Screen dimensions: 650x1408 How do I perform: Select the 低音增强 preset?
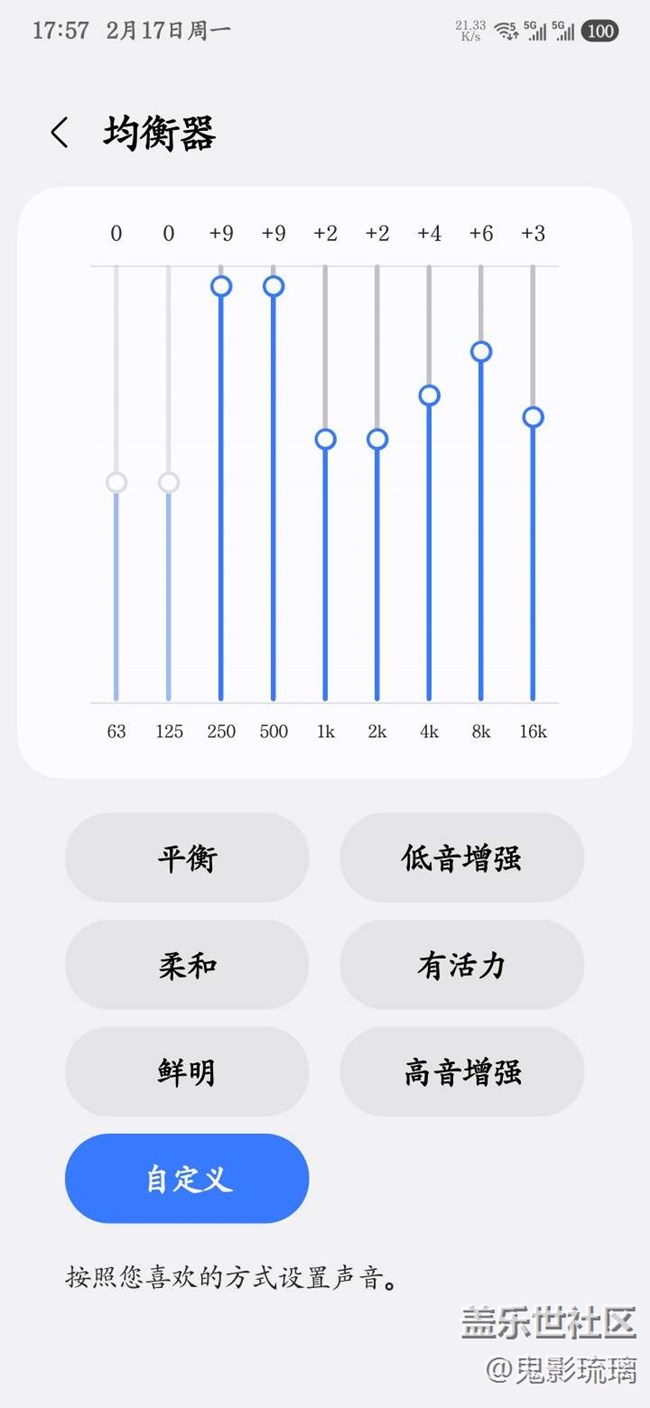(x=462, y=858)
